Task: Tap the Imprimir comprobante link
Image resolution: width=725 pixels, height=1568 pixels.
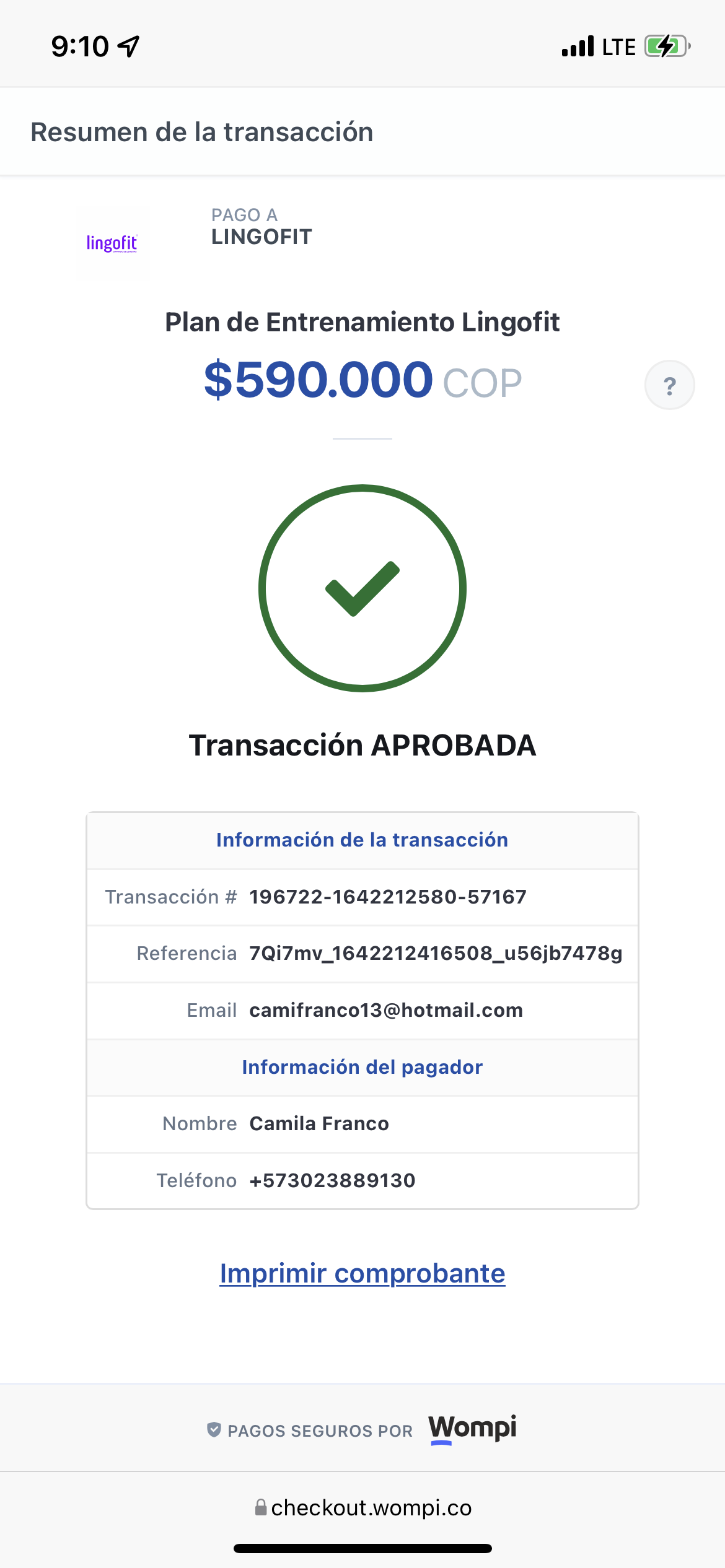Action: coord(362,1274)
